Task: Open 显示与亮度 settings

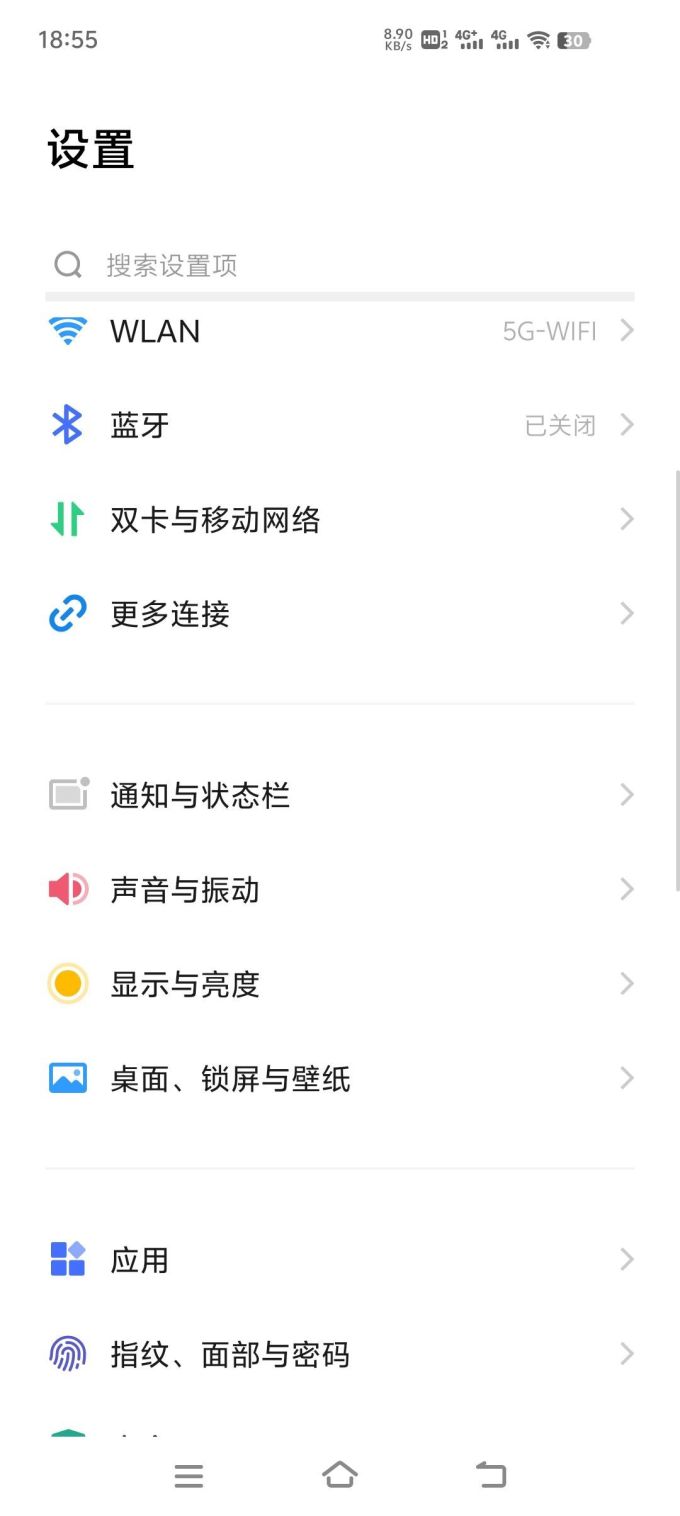Action: click(x=340, y=984)
